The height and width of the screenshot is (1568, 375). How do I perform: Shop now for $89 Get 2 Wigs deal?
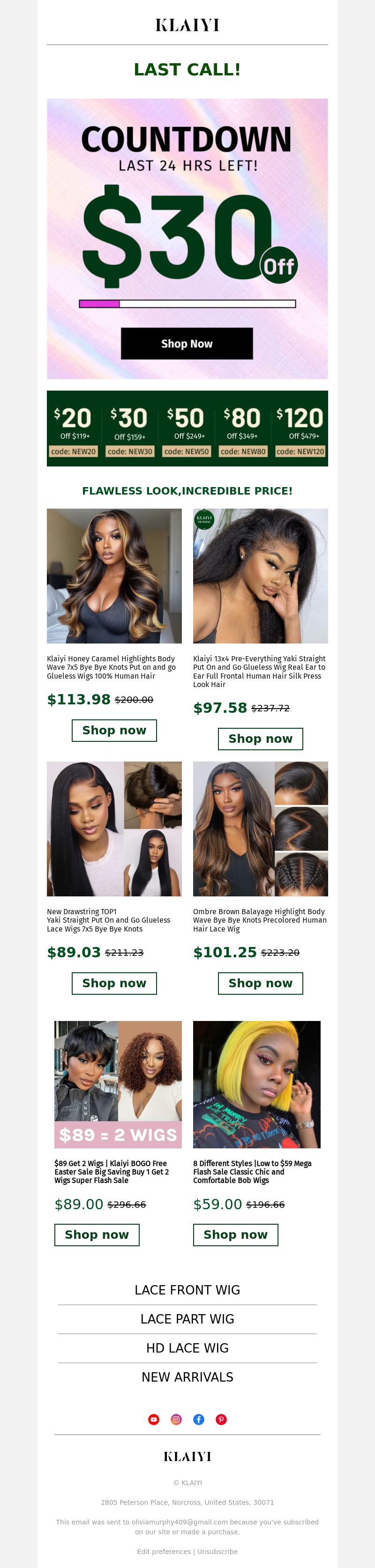coord(97,1234)
